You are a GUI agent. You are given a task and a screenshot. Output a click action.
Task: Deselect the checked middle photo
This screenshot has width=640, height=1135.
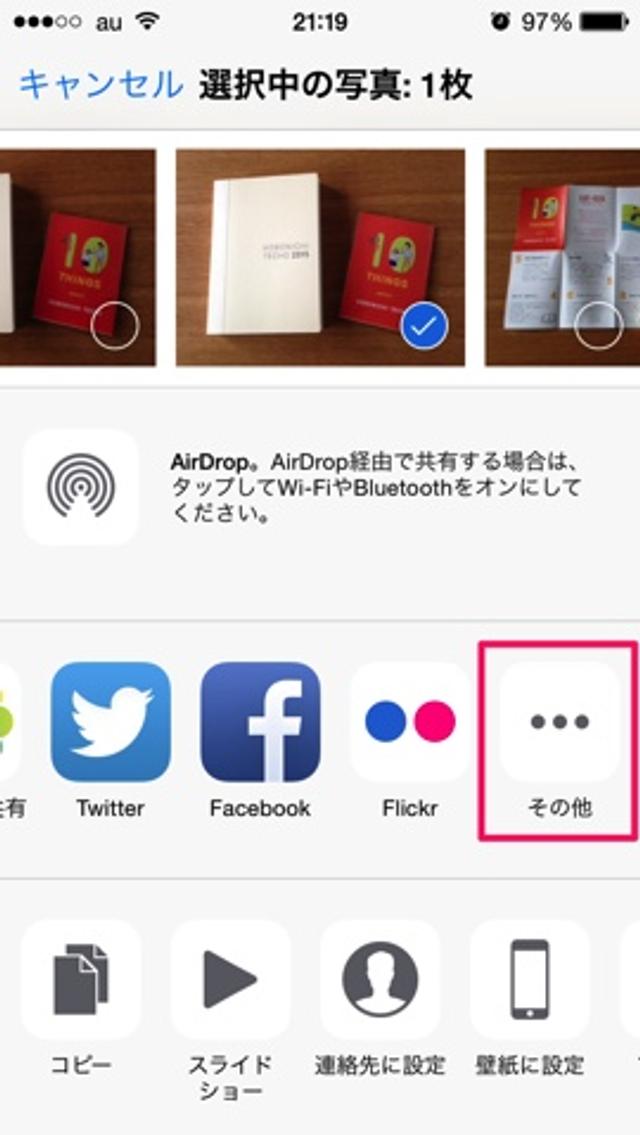pos(320,257)
